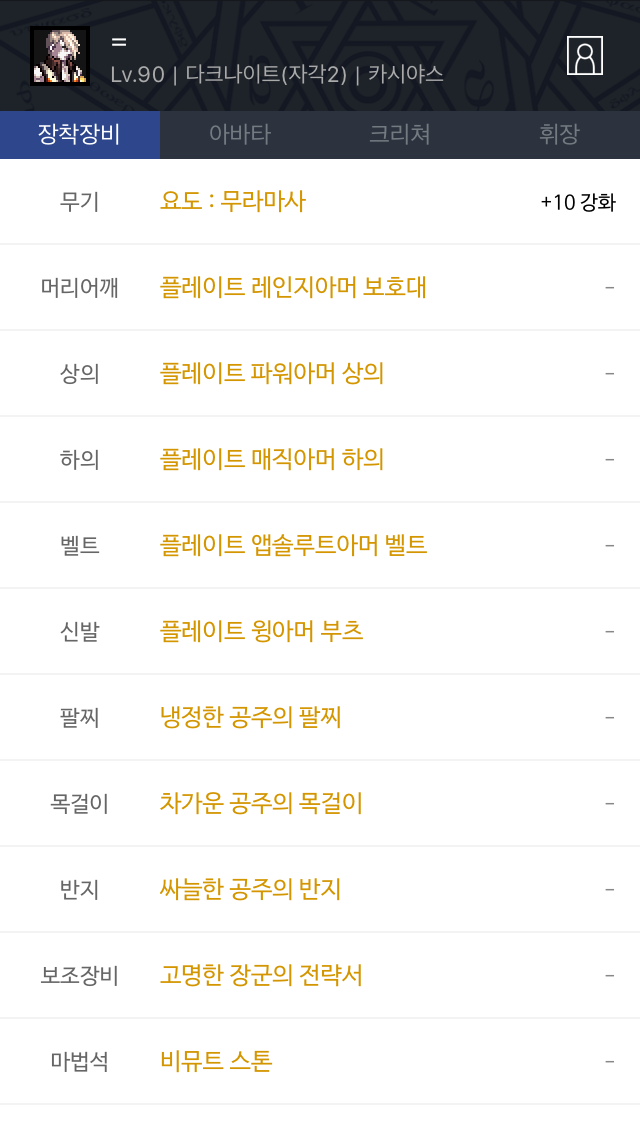Open 차가운 공주의 목걸이 item
Screen dimensions: 640x1136
click(261, 804)
